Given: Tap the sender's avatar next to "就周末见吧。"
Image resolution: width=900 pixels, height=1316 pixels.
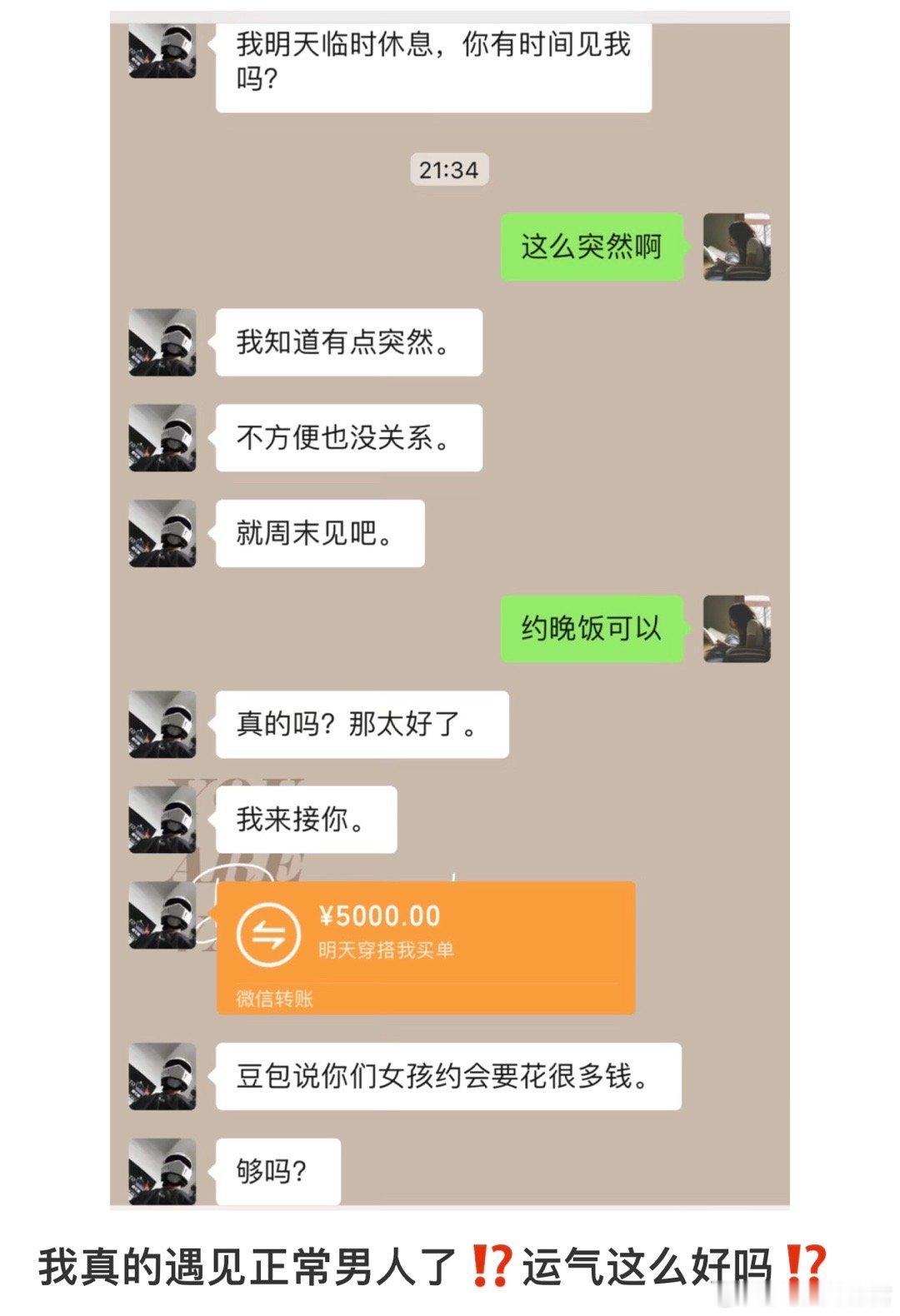Looking at the screenshot, I should tap(161, 531).
